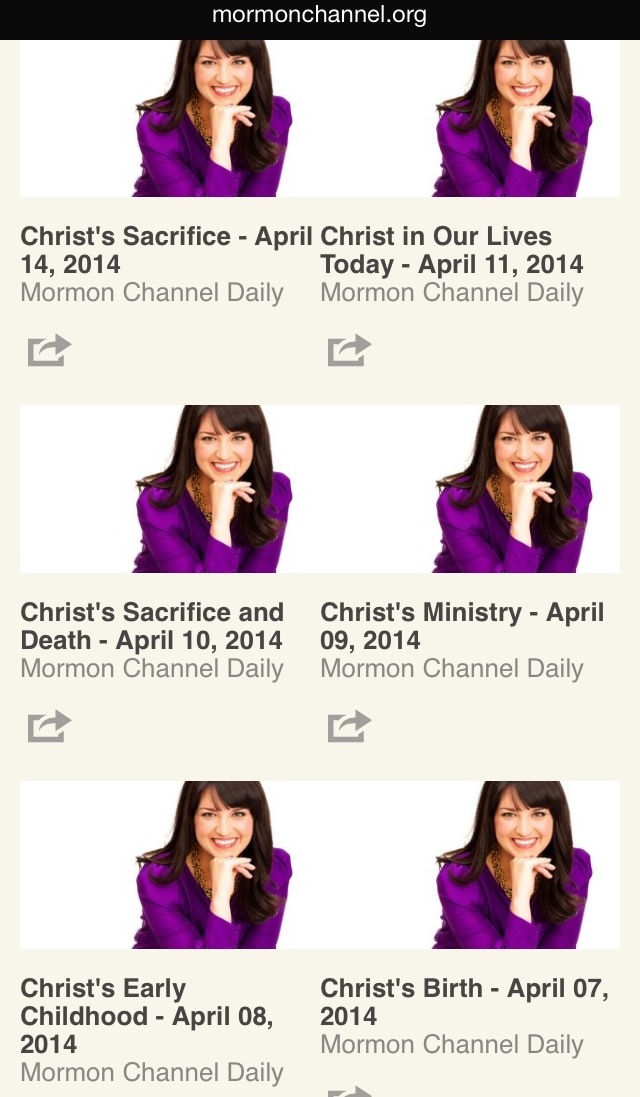Open Christ in Our Lives Today title

(452, 250)
